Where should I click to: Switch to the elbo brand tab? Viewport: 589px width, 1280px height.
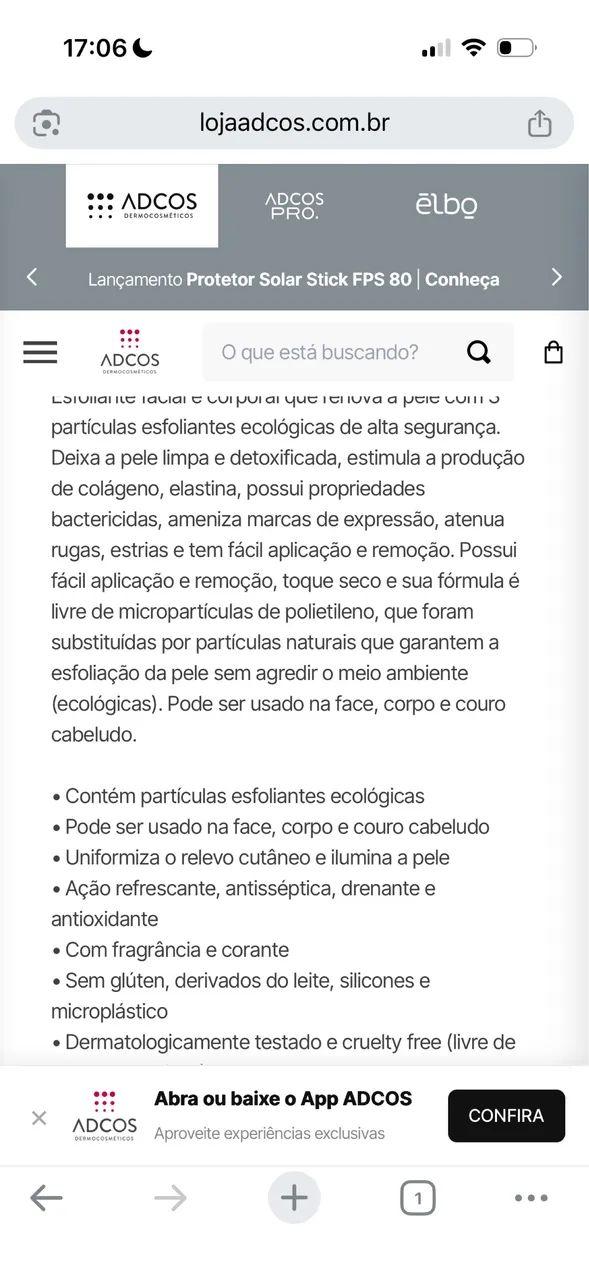(446, 205)
